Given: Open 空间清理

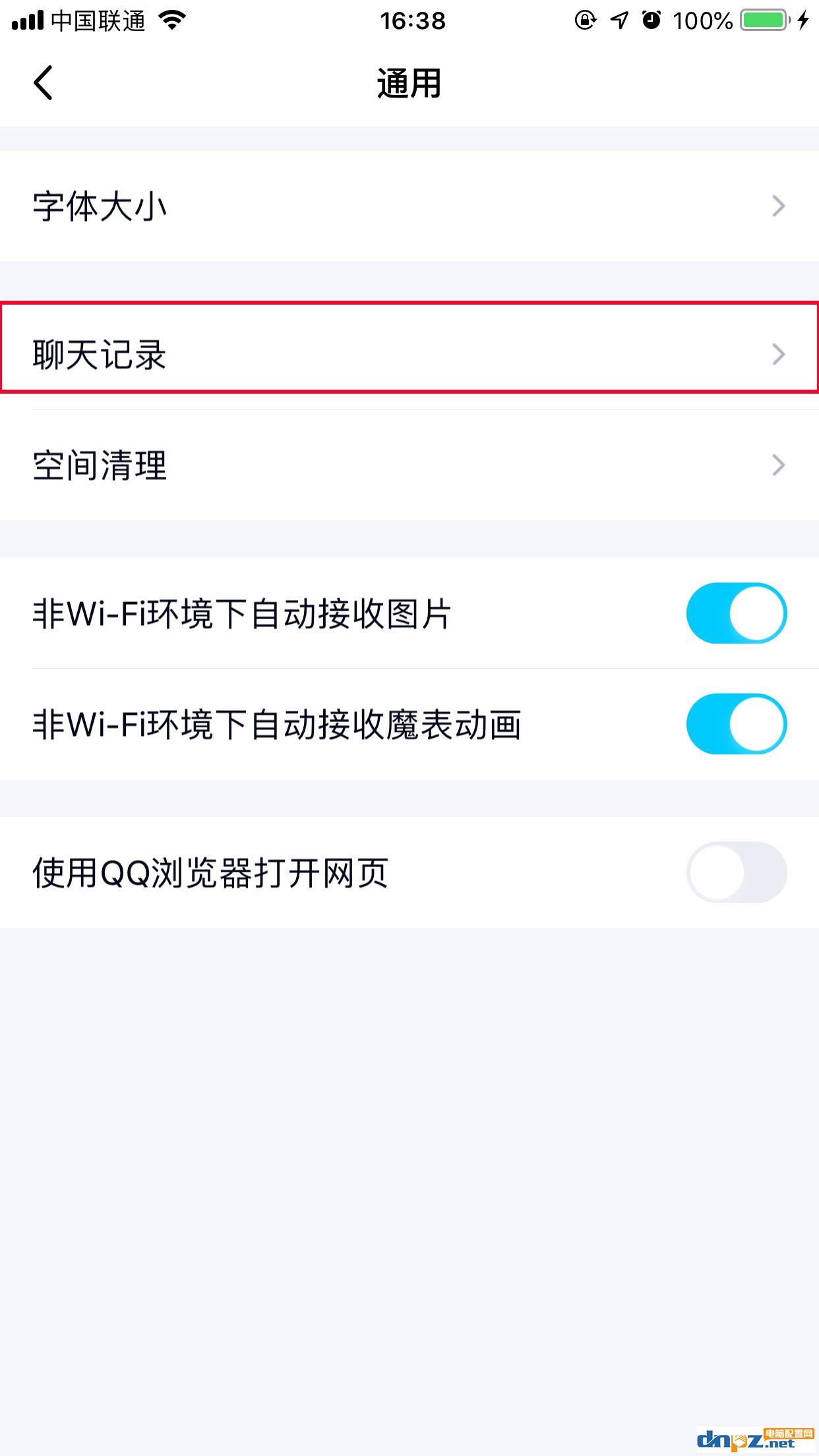Looking at the screenshot, I should (x=409, y=465).
